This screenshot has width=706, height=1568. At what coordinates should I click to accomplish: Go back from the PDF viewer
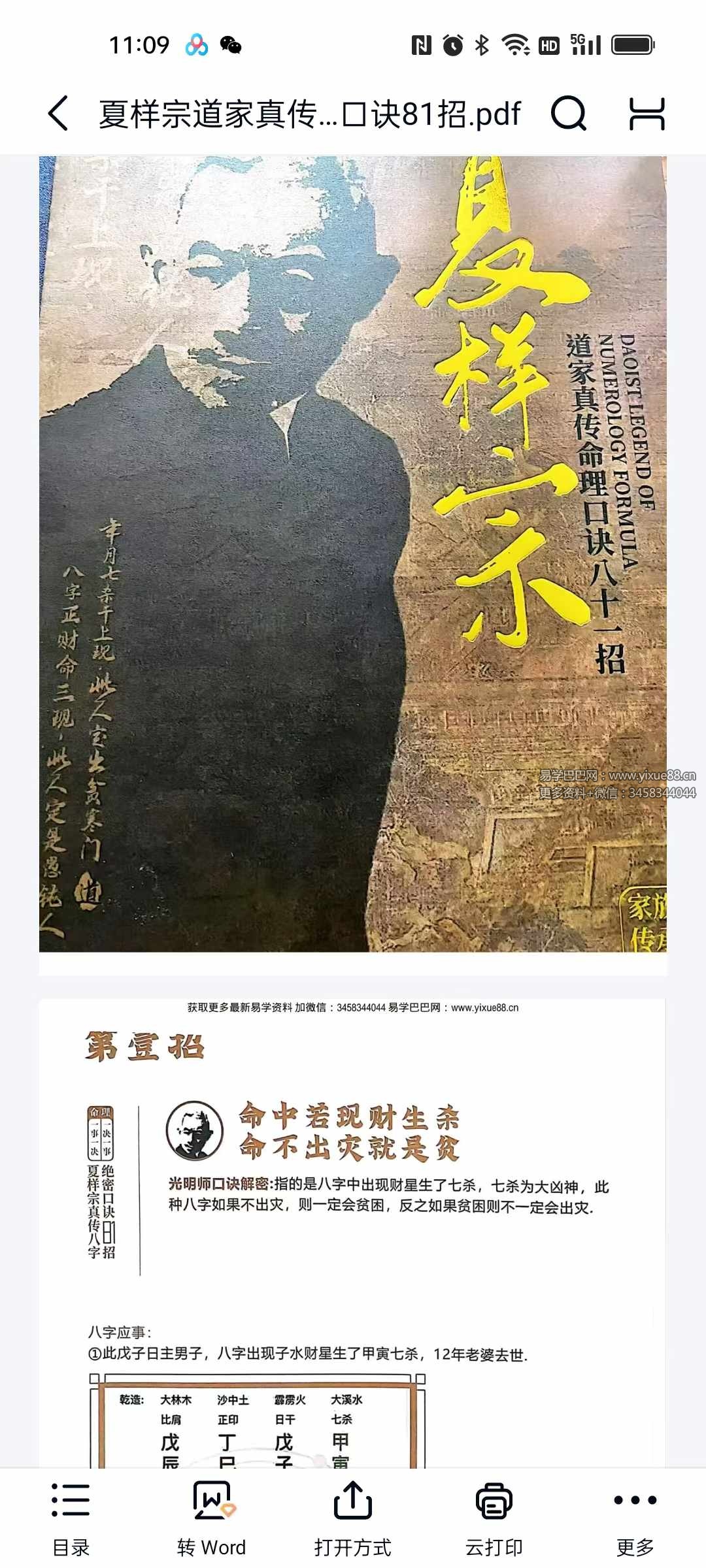[58, 114]
